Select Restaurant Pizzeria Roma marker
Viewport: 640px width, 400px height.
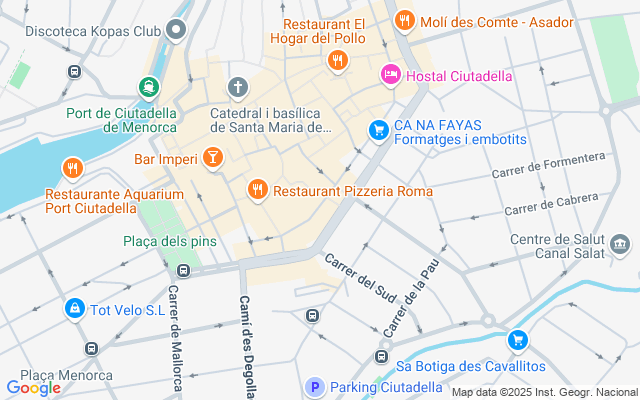[x=257, y=189]
